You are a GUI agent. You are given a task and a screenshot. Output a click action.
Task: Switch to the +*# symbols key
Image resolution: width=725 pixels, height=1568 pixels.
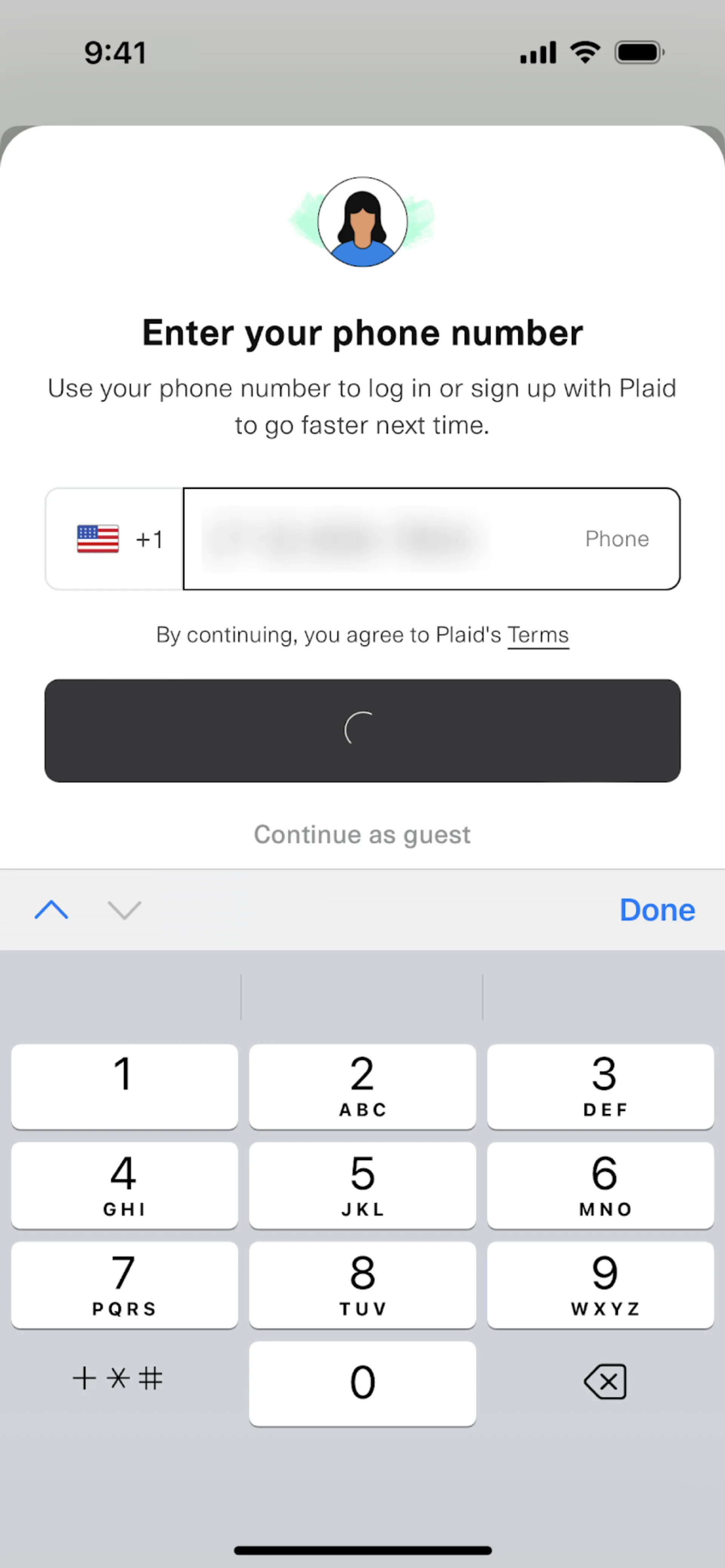[x=118, y=1378]
